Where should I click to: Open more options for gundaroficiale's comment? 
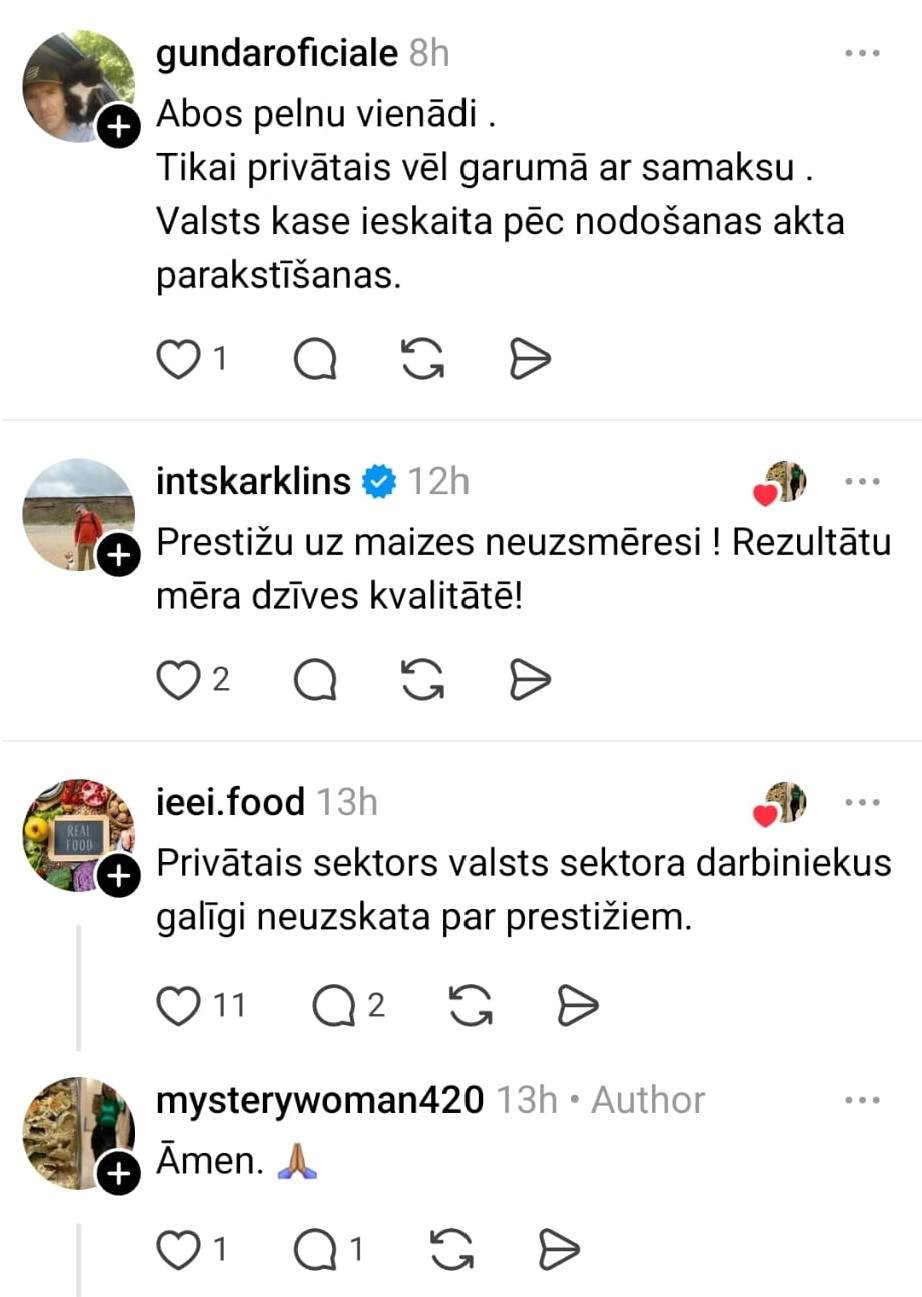(861, 53)
